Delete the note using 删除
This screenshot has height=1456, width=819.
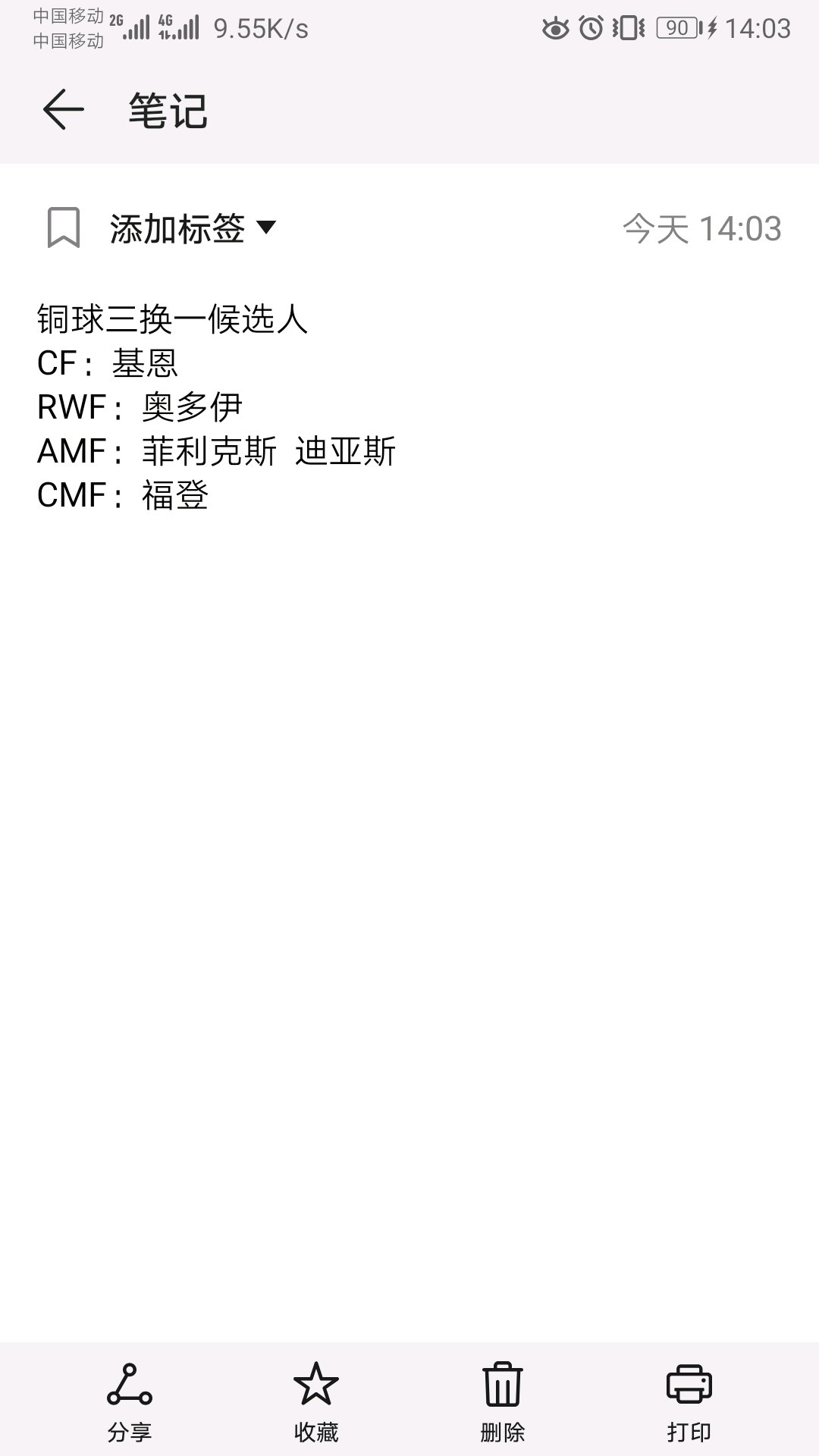[503, 1401]
